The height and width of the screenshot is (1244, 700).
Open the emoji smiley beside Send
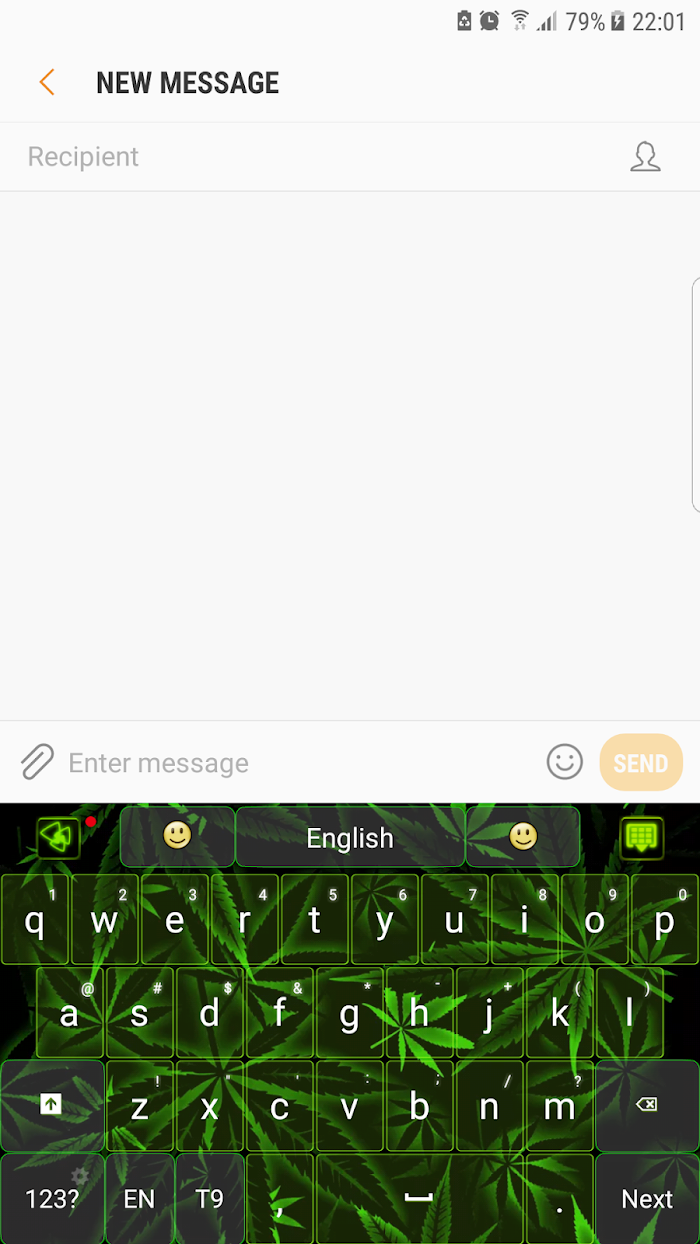[565, 762]
